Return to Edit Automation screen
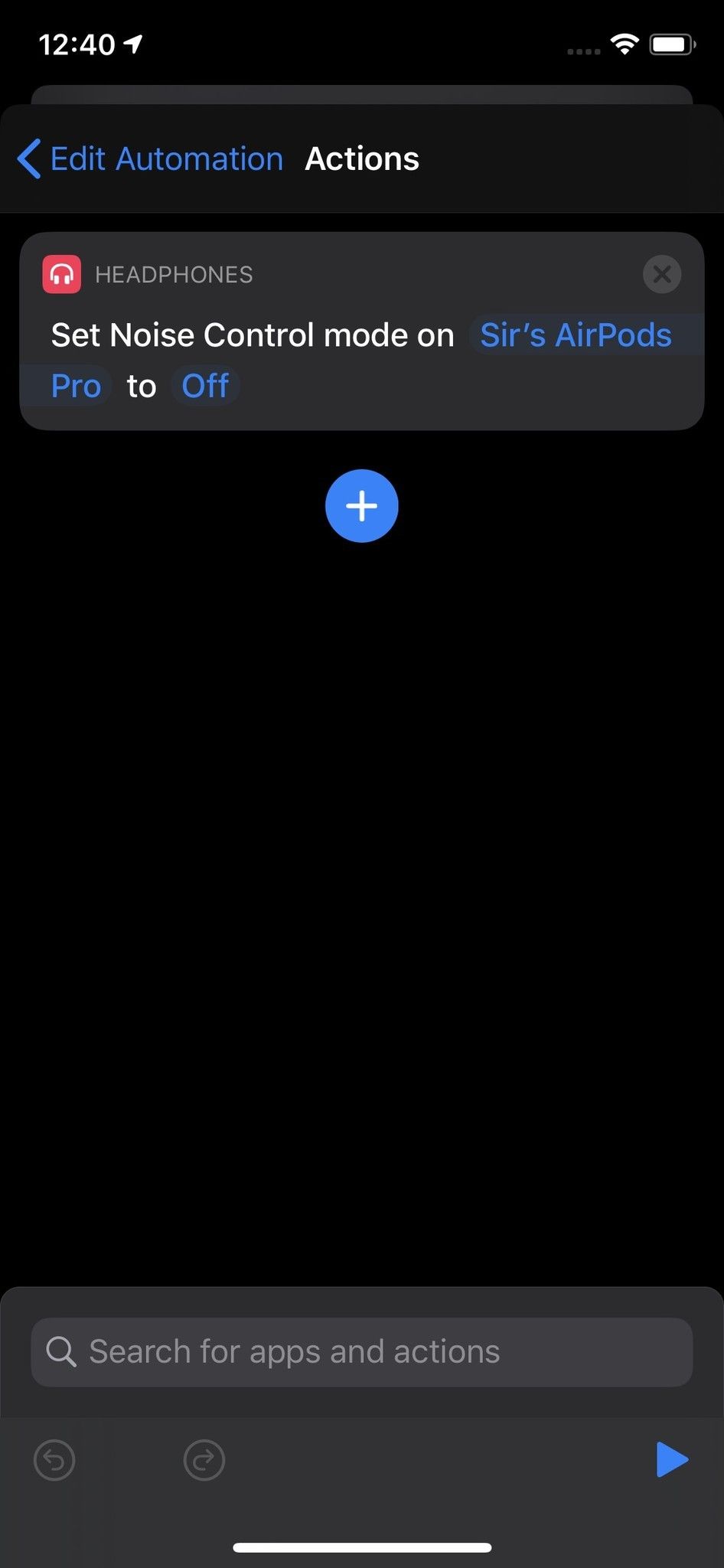The height and width of the screenshot is (1568, 724). pyautogui.click(x=165, y=158)
